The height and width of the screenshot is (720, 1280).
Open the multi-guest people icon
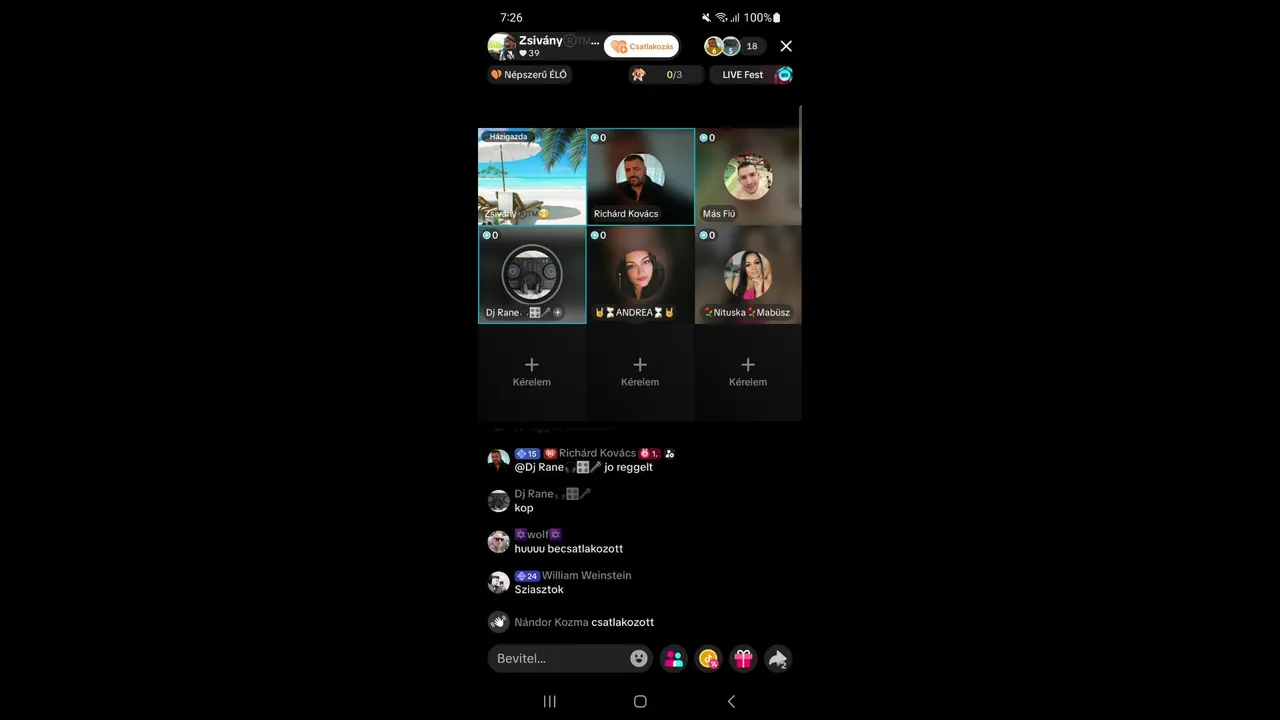point(674,658)
